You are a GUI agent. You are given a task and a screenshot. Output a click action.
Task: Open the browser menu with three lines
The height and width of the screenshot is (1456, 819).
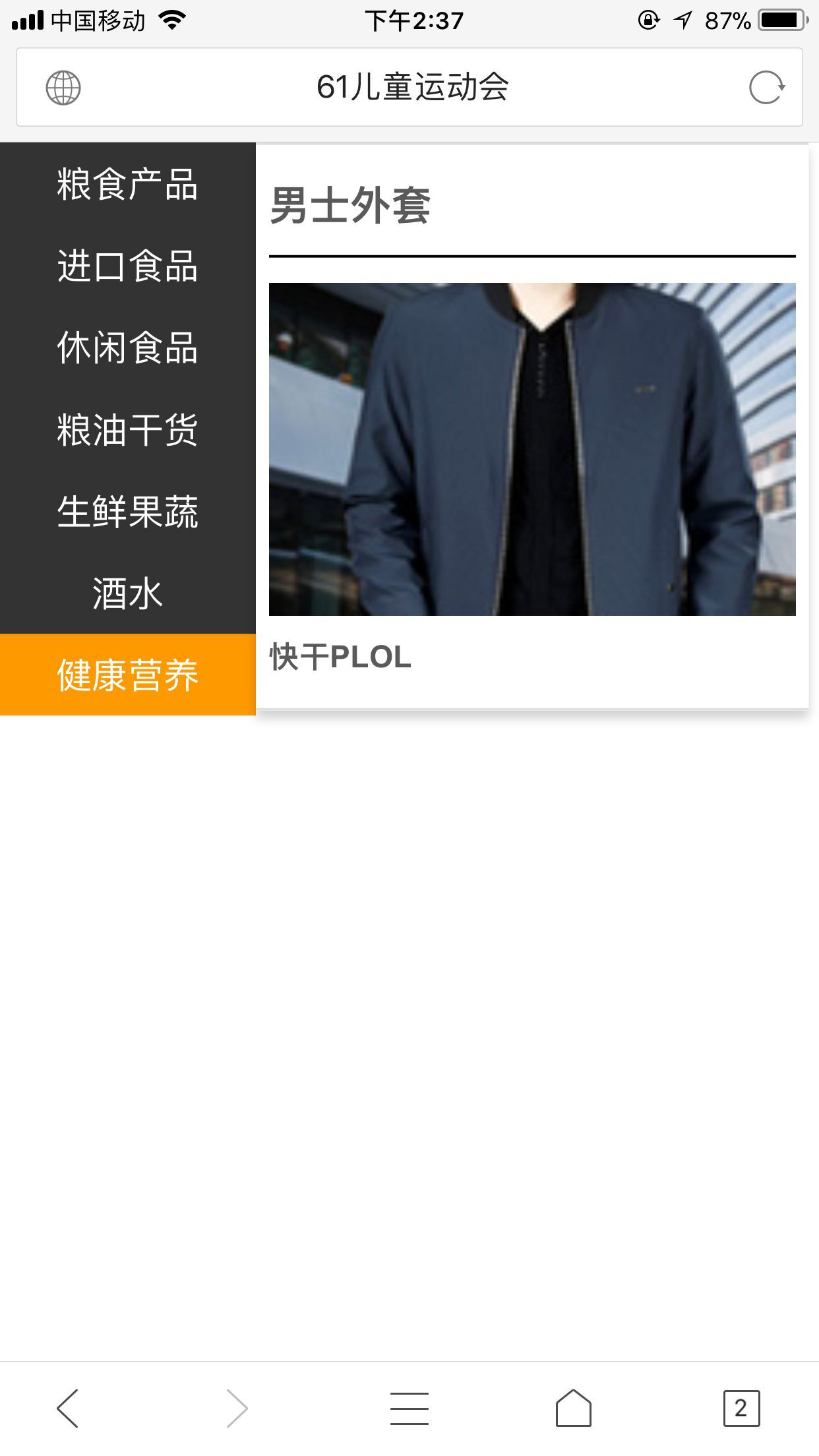click(x=409, y=1408)
